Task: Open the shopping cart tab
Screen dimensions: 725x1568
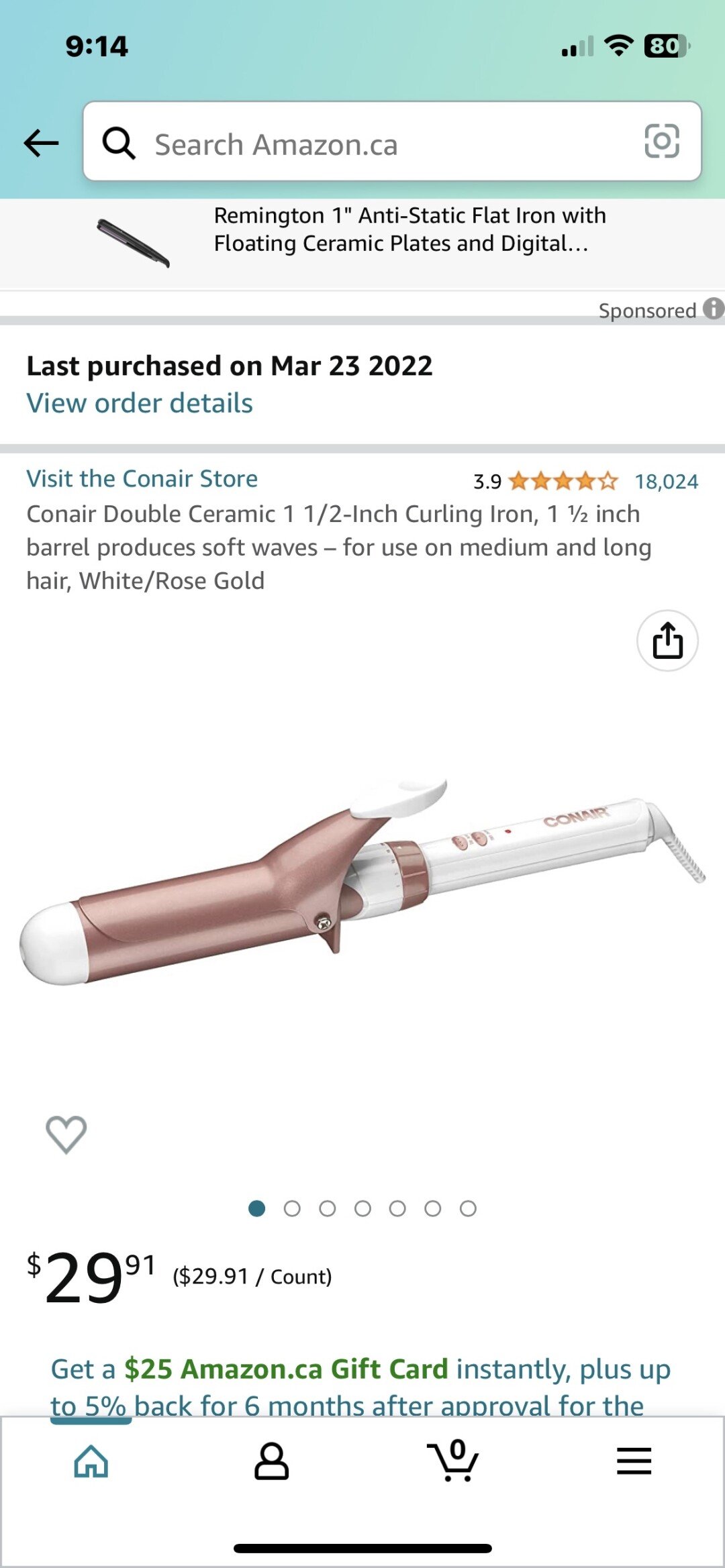Action: pyautogui.click(x=453, y=1461)
